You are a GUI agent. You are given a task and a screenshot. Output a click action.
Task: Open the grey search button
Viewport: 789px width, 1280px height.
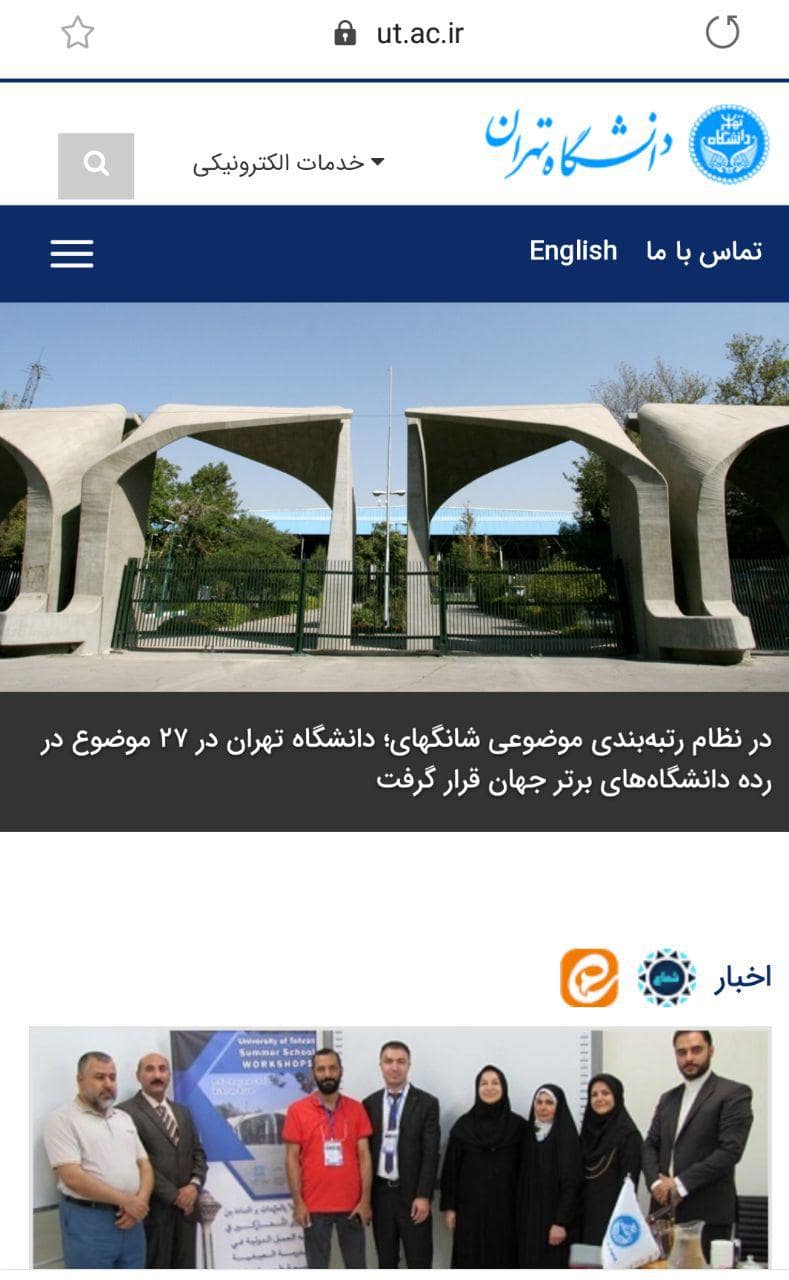pyautogui.click(x=96, y=165)
